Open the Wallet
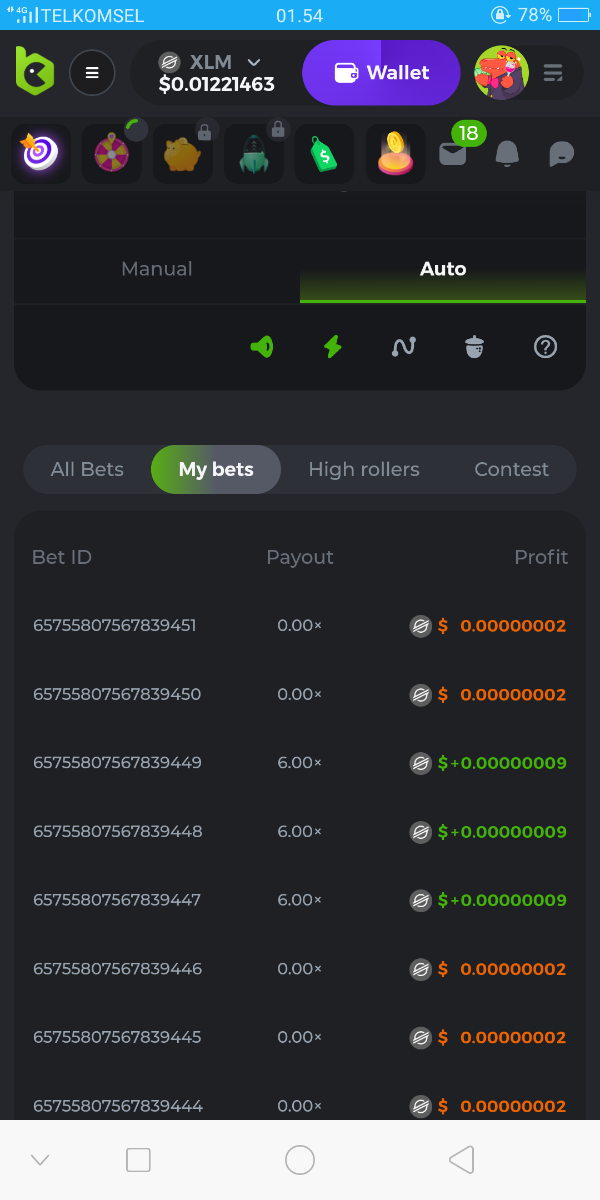Screen dimensions: 600x1200 pos(381,73)
